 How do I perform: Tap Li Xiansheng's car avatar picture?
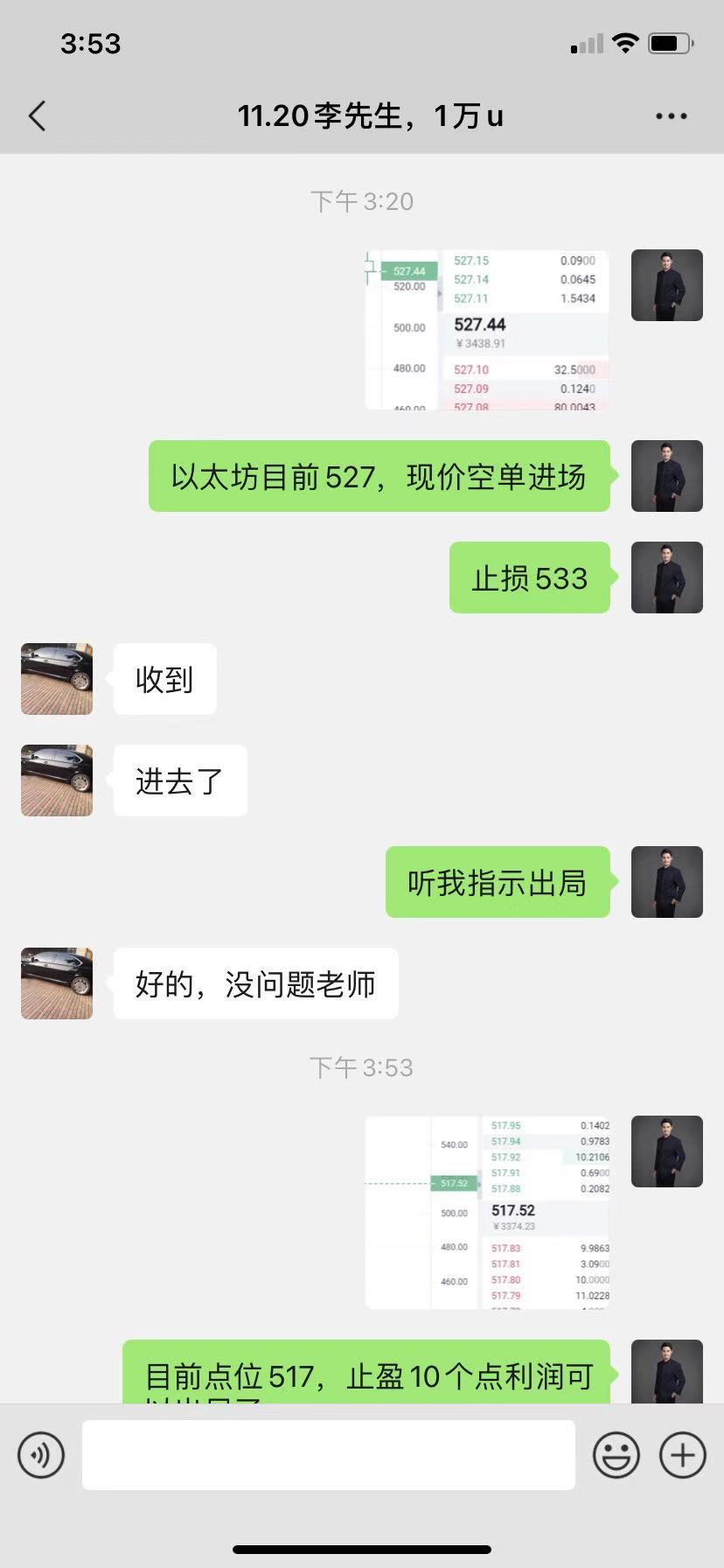coord(56,678)
